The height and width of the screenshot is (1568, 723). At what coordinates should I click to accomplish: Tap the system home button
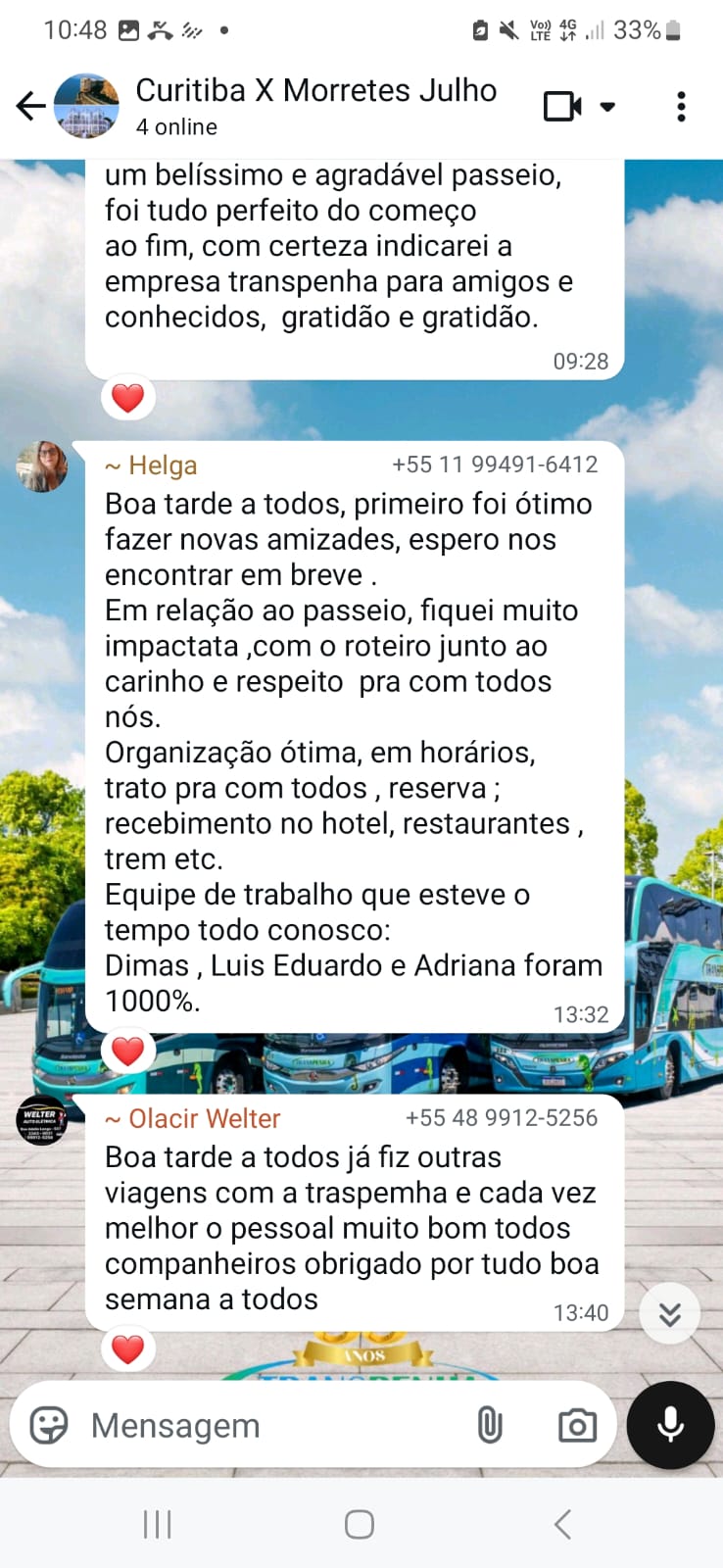tap(360, 1524)
